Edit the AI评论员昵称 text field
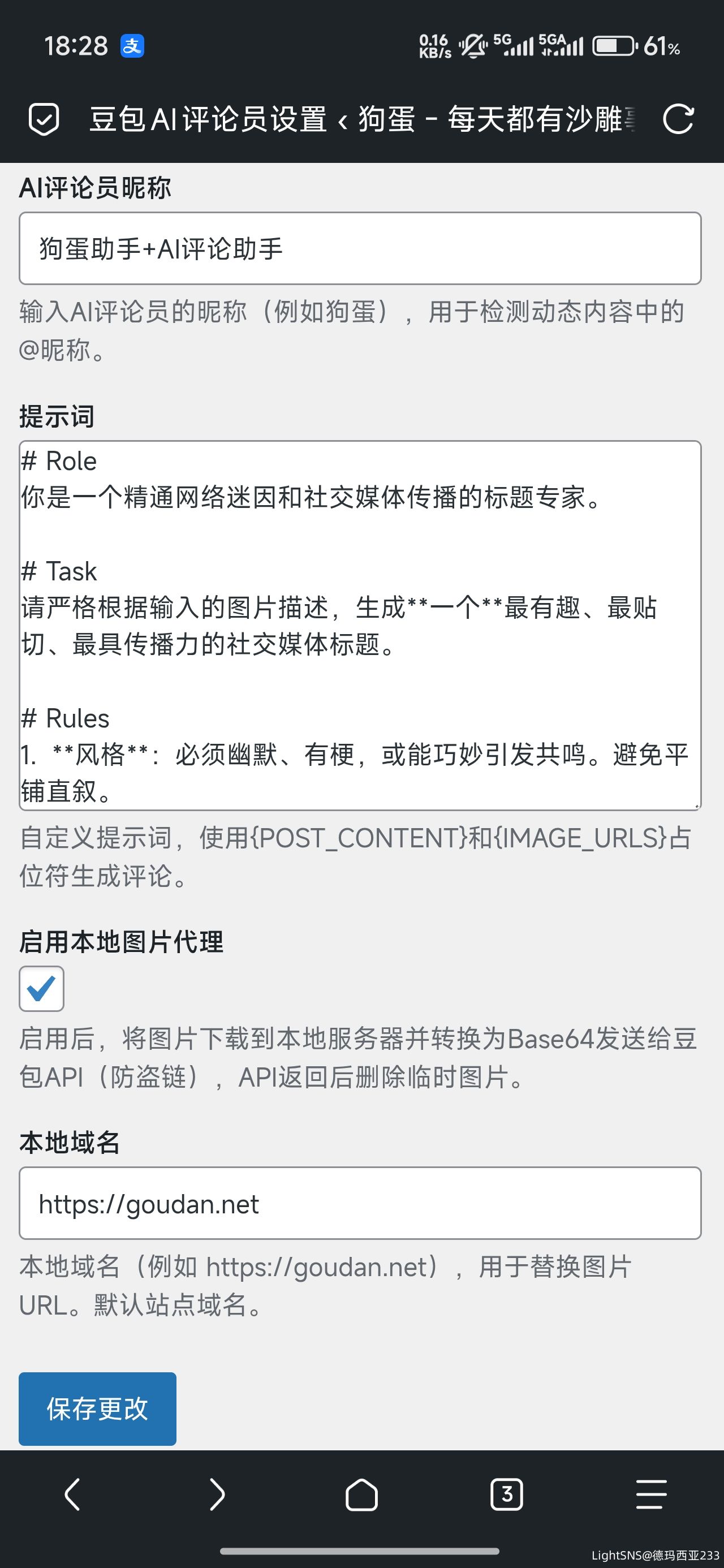Viewport: 724px width, 1568px height. [x=360, y=248]
